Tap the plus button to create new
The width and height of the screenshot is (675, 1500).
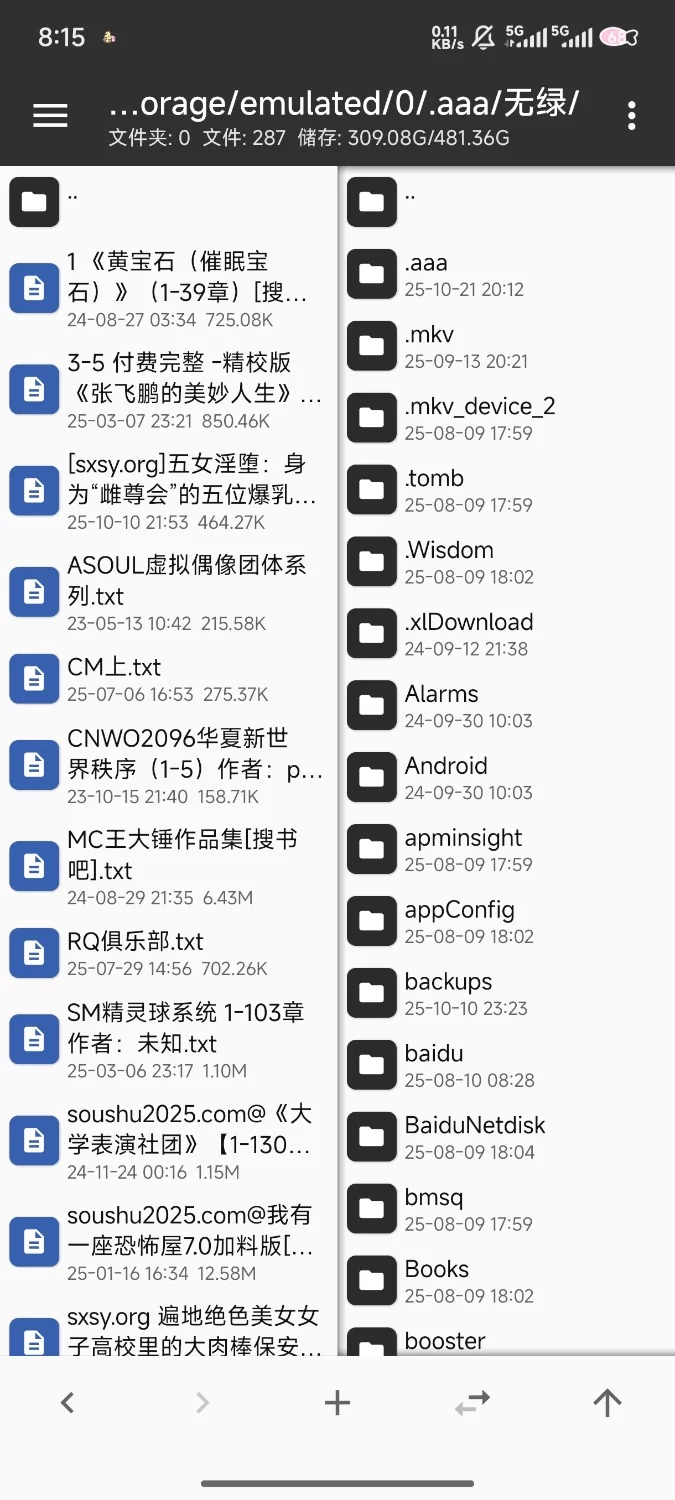pyautogui.click(x=337, y=1403)
